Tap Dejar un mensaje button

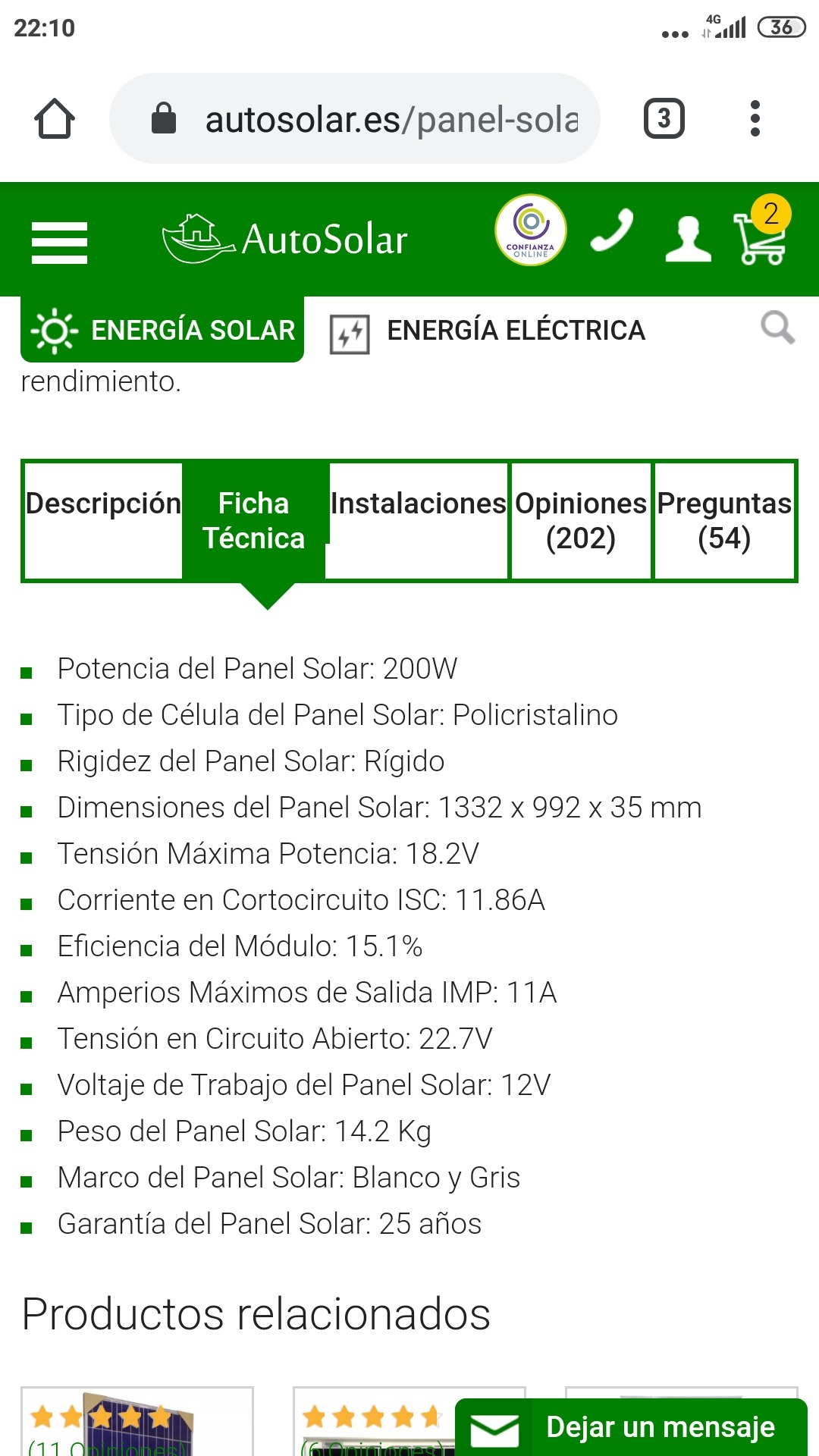point(631,1427)
